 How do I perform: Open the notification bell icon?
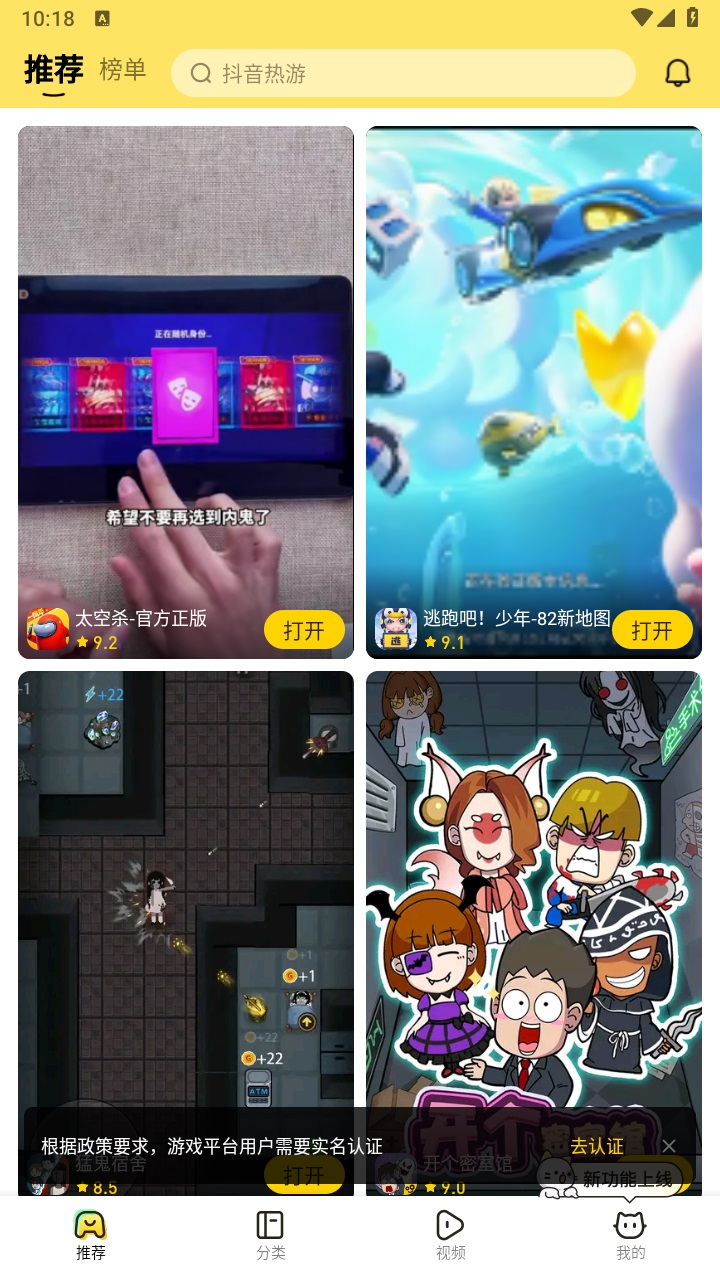pyautogui.click(x=677, y=72)
